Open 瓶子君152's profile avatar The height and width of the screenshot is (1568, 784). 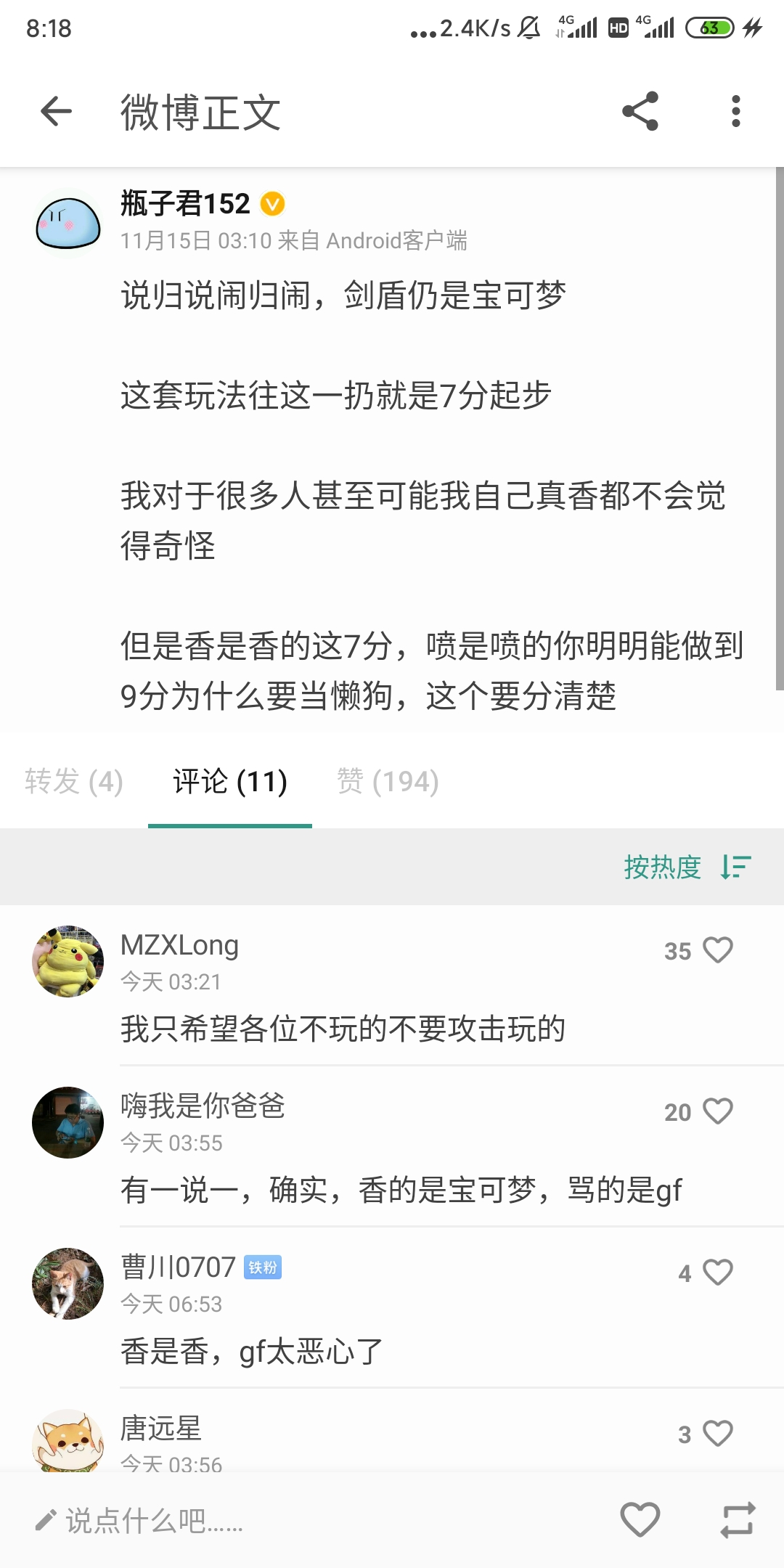(x=68, y=224)
